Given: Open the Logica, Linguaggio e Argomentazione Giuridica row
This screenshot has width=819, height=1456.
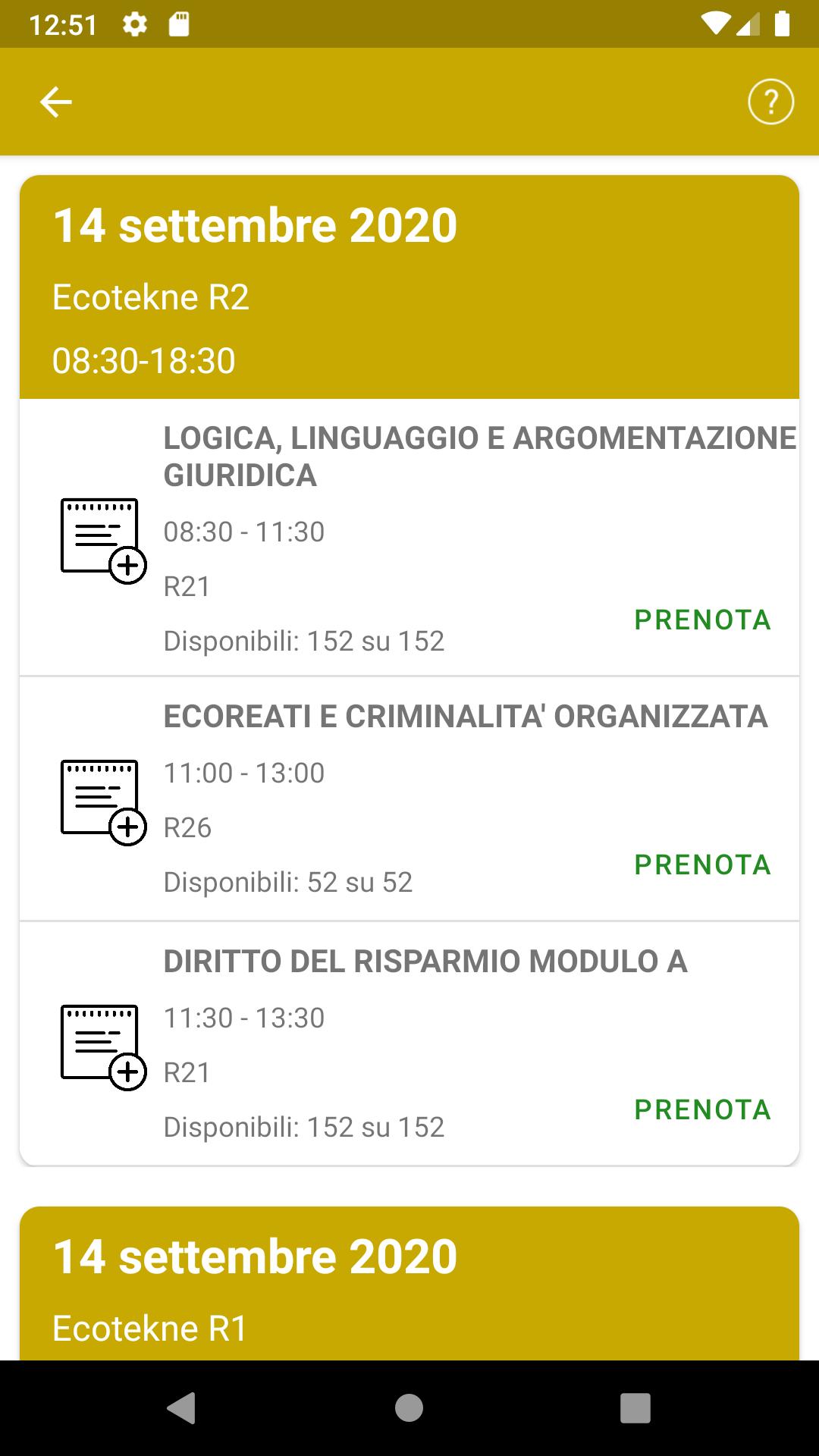Looking at the screenshot, I should coord(409,538).
